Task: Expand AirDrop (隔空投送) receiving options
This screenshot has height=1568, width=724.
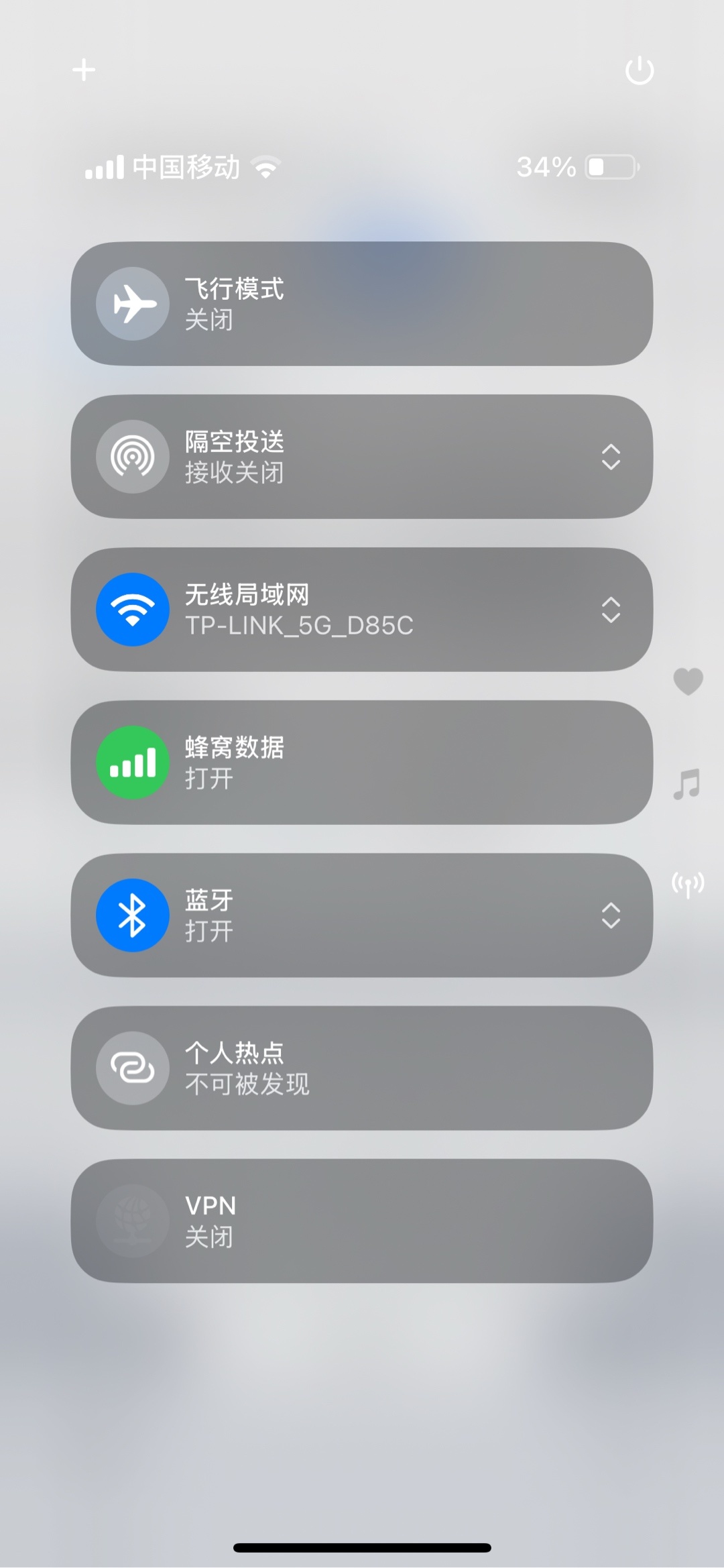Action: [611, 457]
